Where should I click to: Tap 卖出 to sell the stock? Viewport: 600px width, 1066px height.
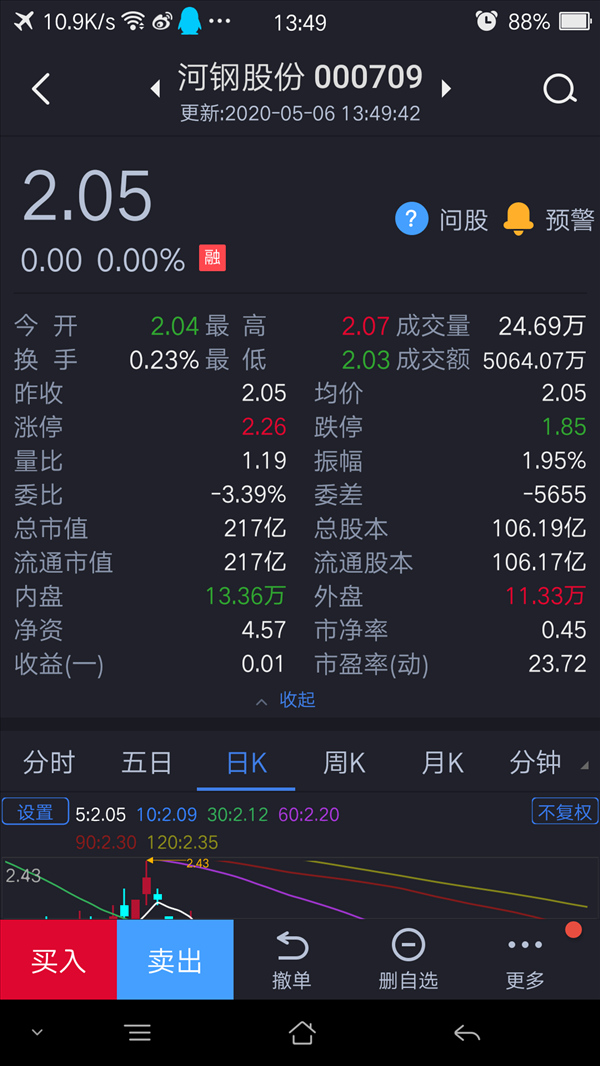coord(175,959)
